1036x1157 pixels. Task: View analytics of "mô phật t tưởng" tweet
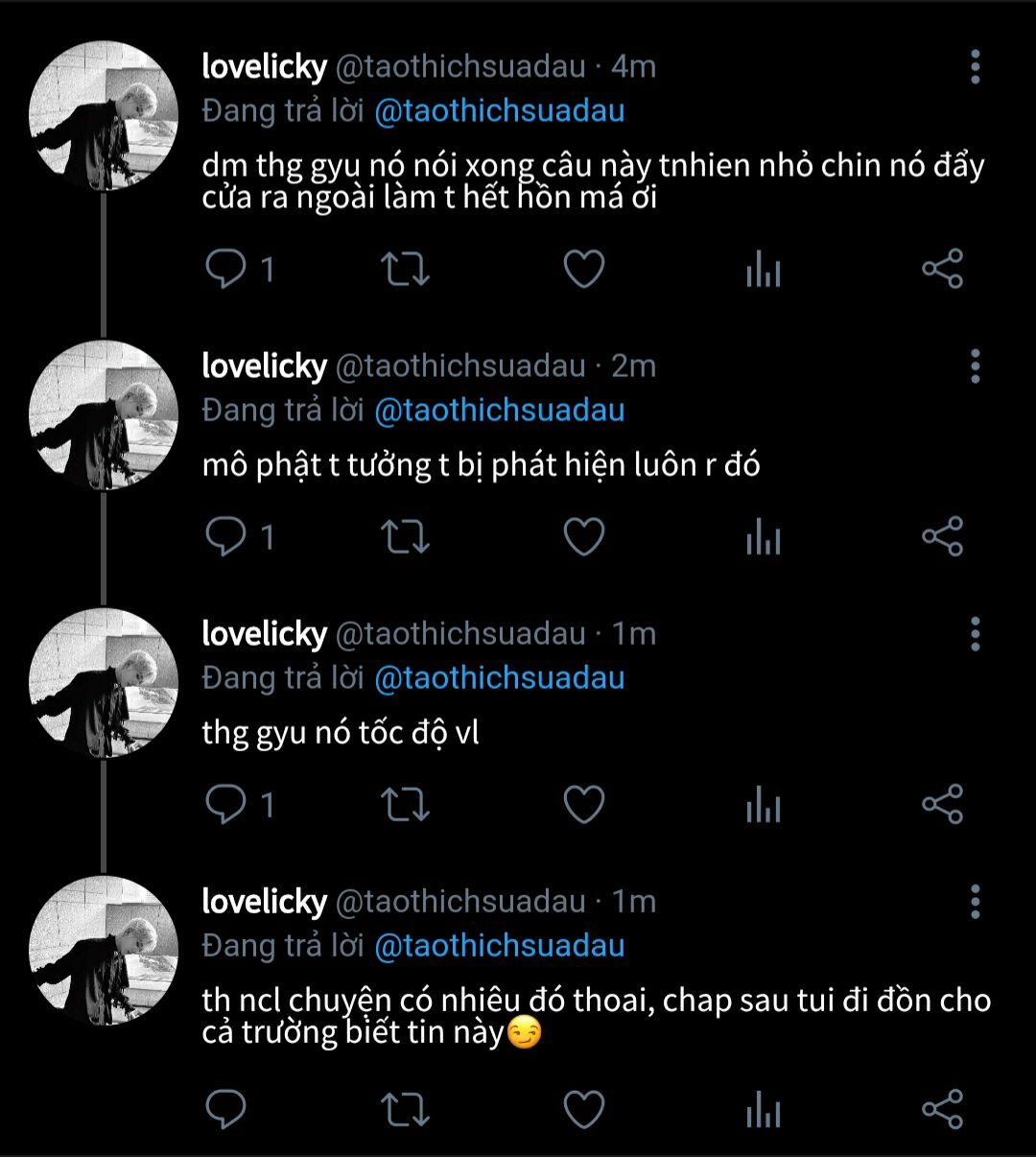(x=764, y=537)
